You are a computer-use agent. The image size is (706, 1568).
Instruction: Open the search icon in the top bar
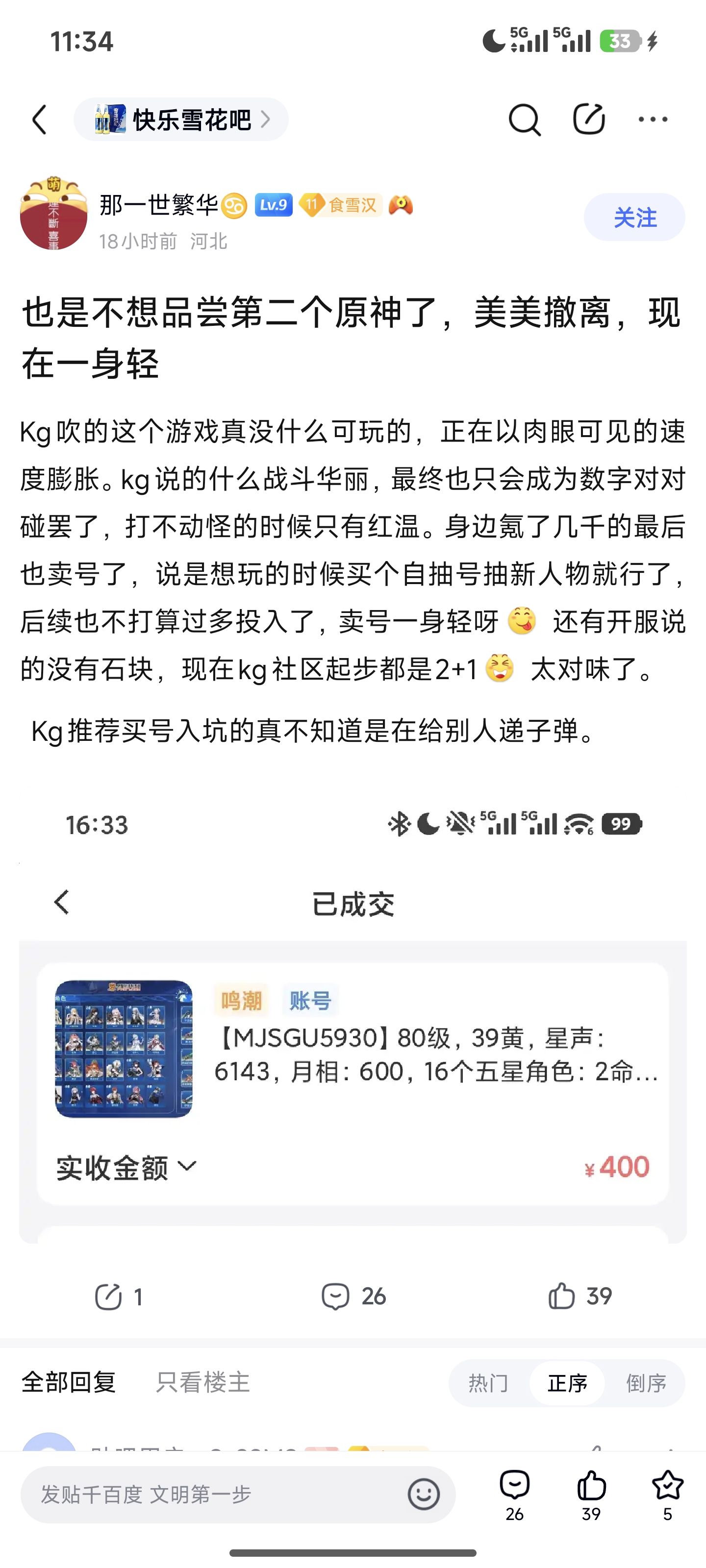coord(524,119)
